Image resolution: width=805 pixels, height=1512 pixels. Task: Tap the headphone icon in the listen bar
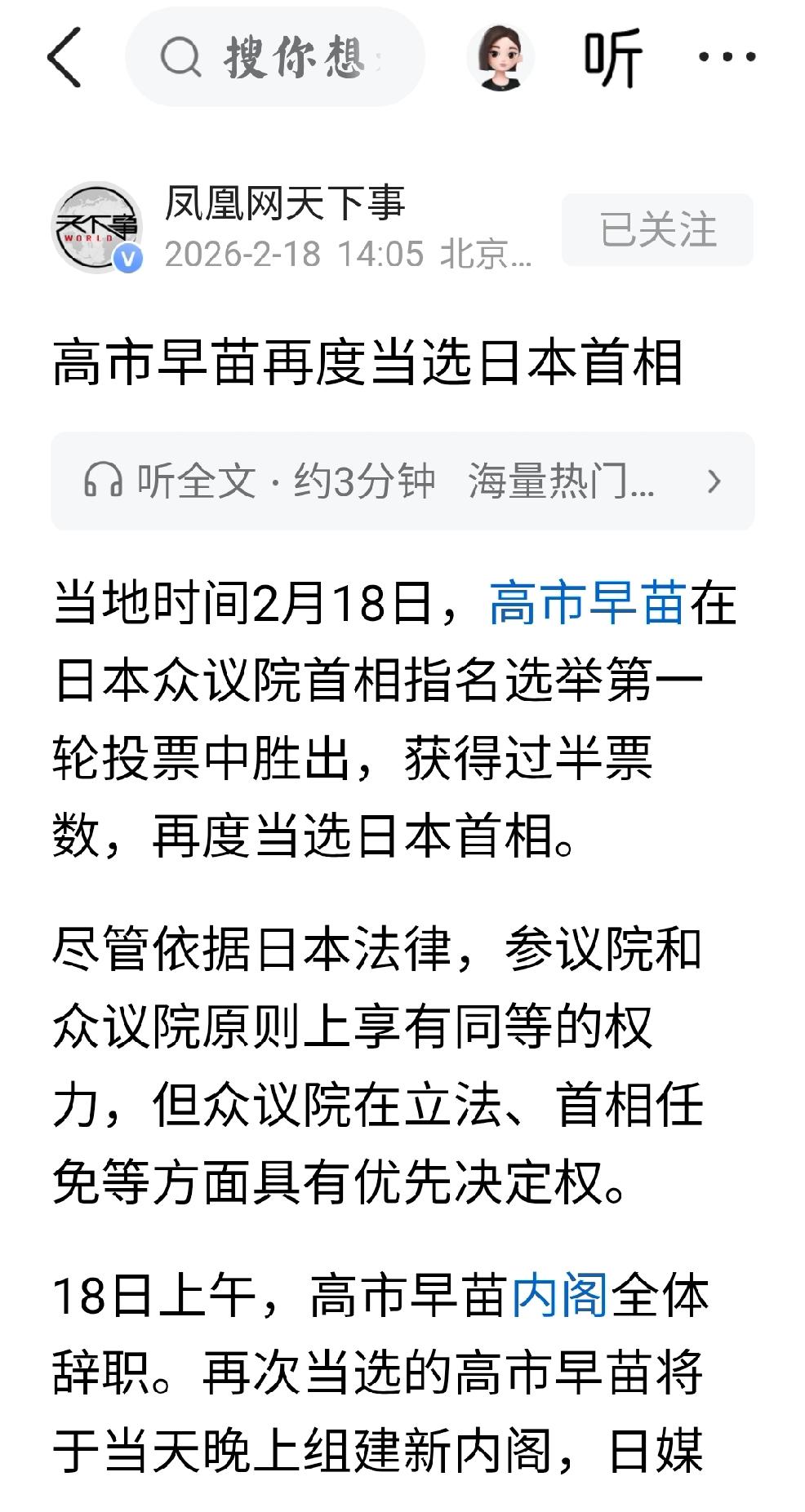pyautogui.click(x=103, y=480)
